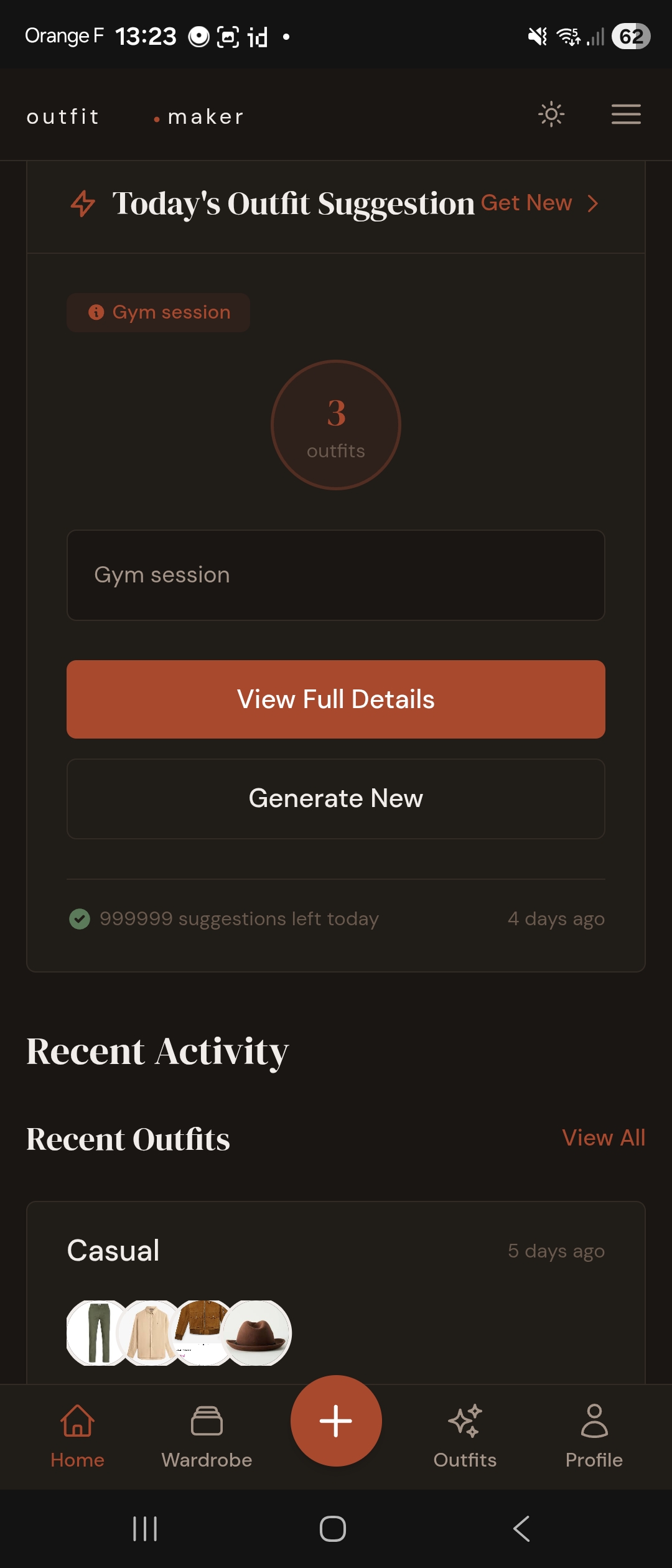Expand new suggestion with the Get New chevron
Screen dimensions: 672x1568
pos(592,203)
